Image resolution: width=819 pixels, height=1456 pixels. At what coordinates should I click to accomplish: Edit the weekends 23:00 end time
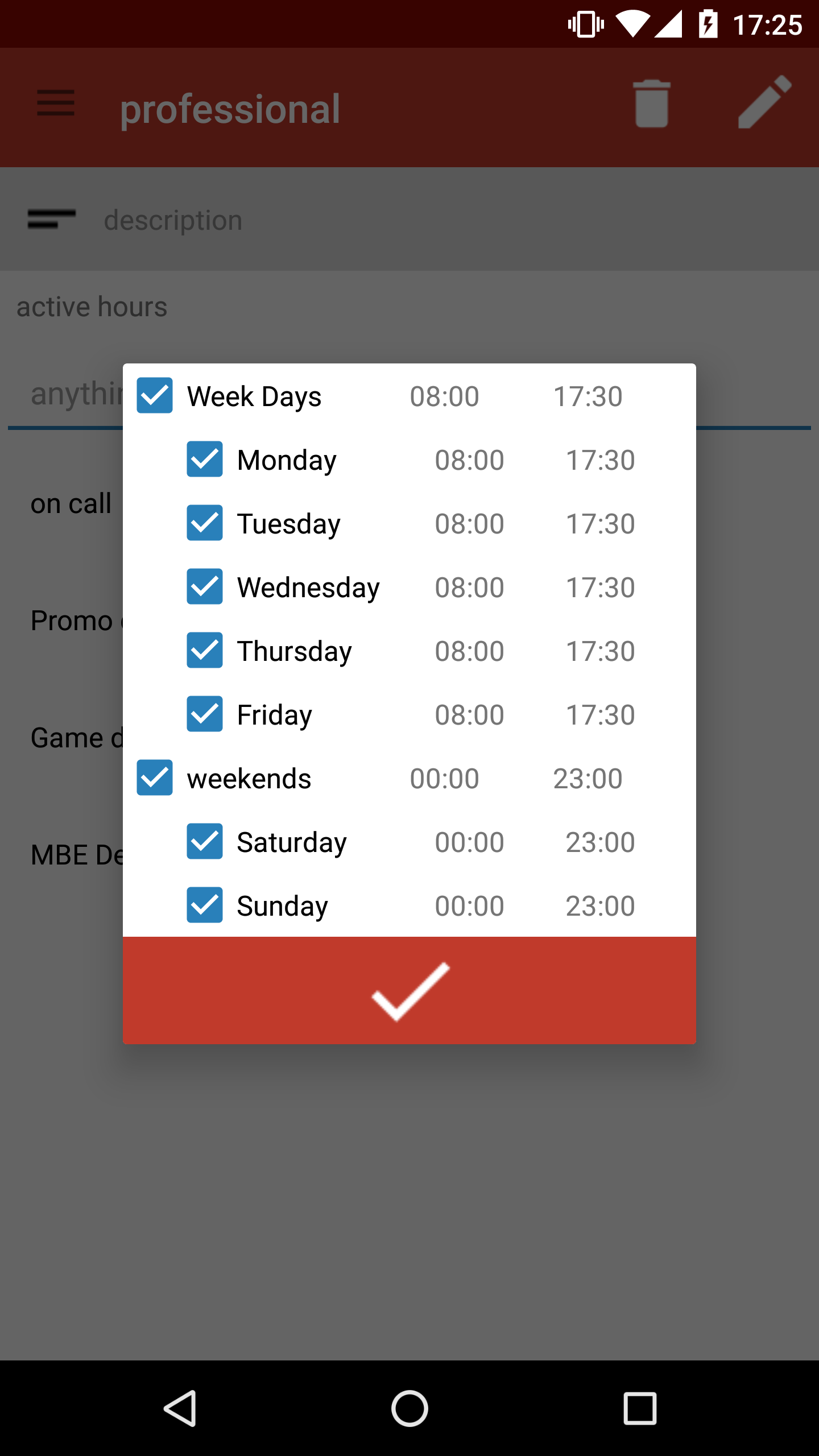[x=588, y=779]
